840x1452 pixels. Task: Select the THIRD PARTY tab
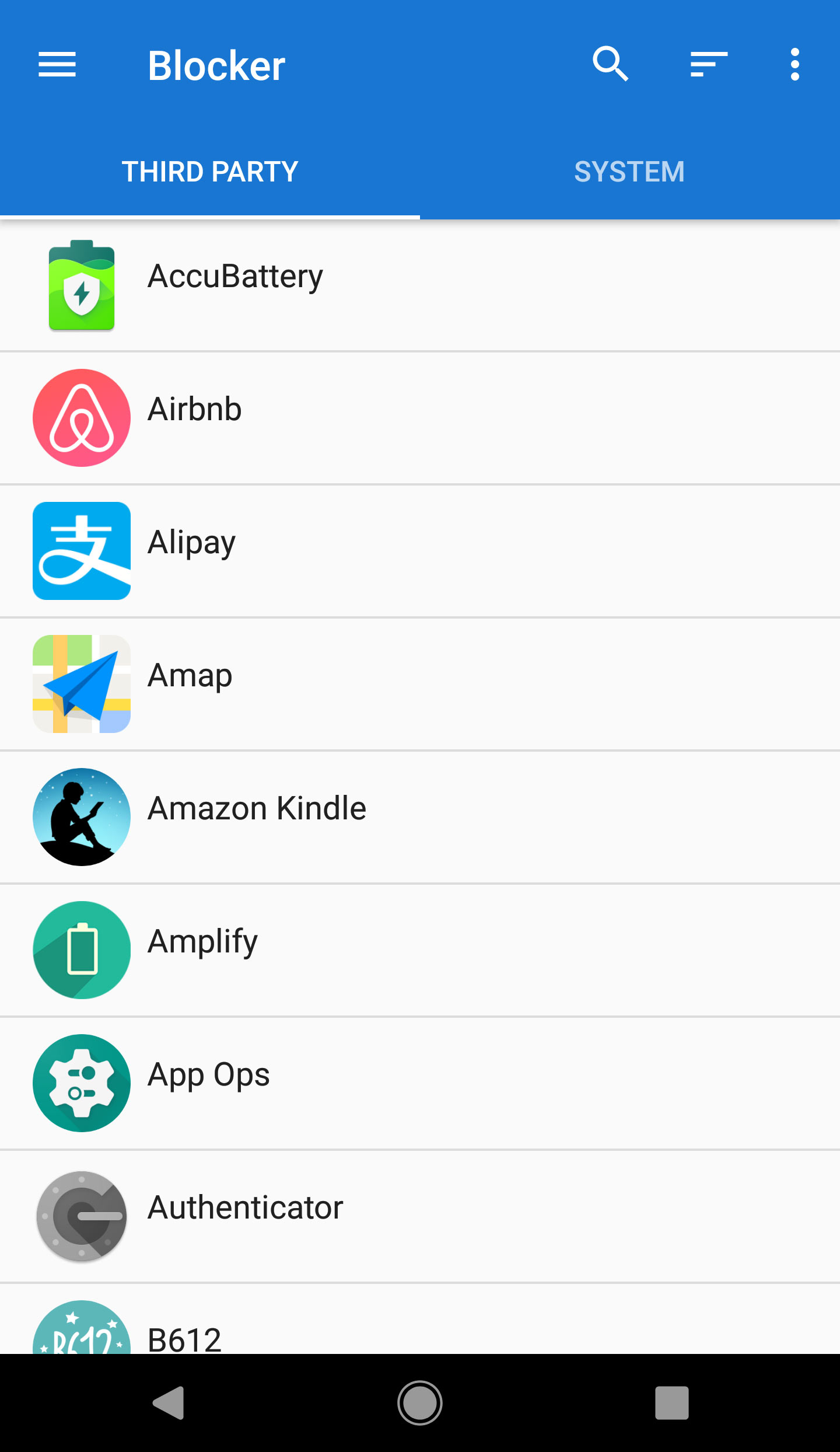[210, 172]
